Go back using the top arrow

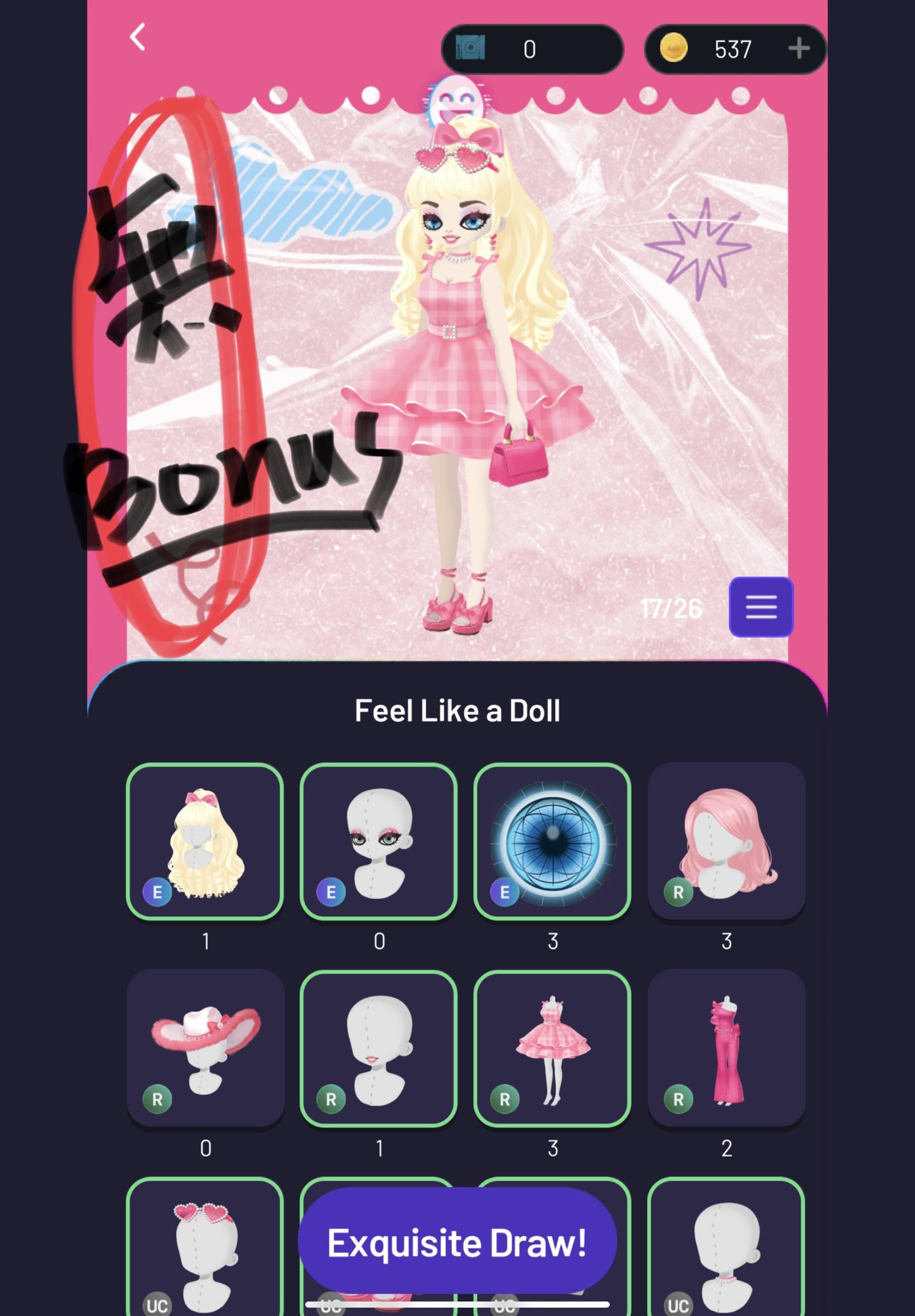[x=137, y=38]
